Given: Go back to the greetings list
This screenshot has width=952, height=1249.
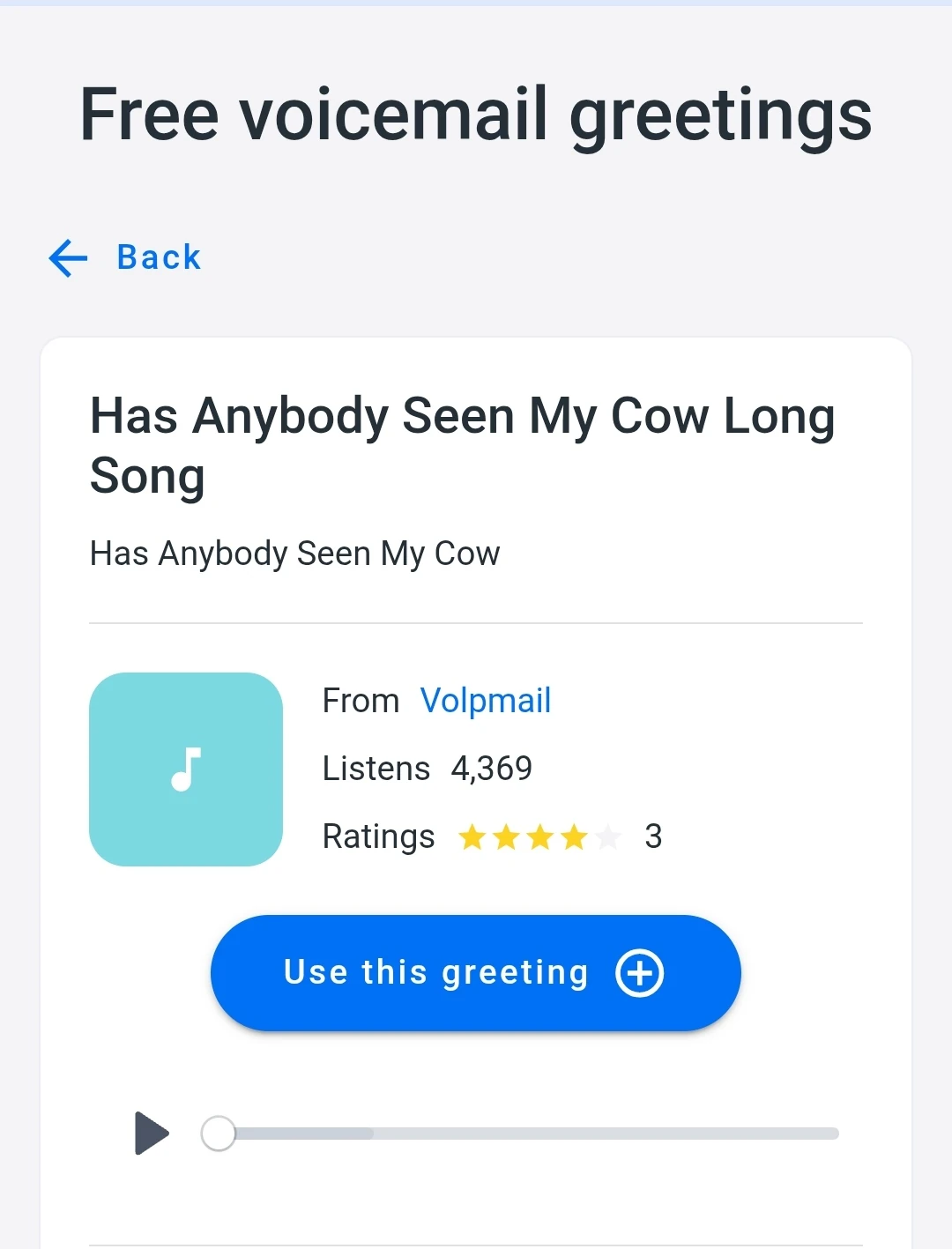Looking at the screenshot, I should click(125, 257).
